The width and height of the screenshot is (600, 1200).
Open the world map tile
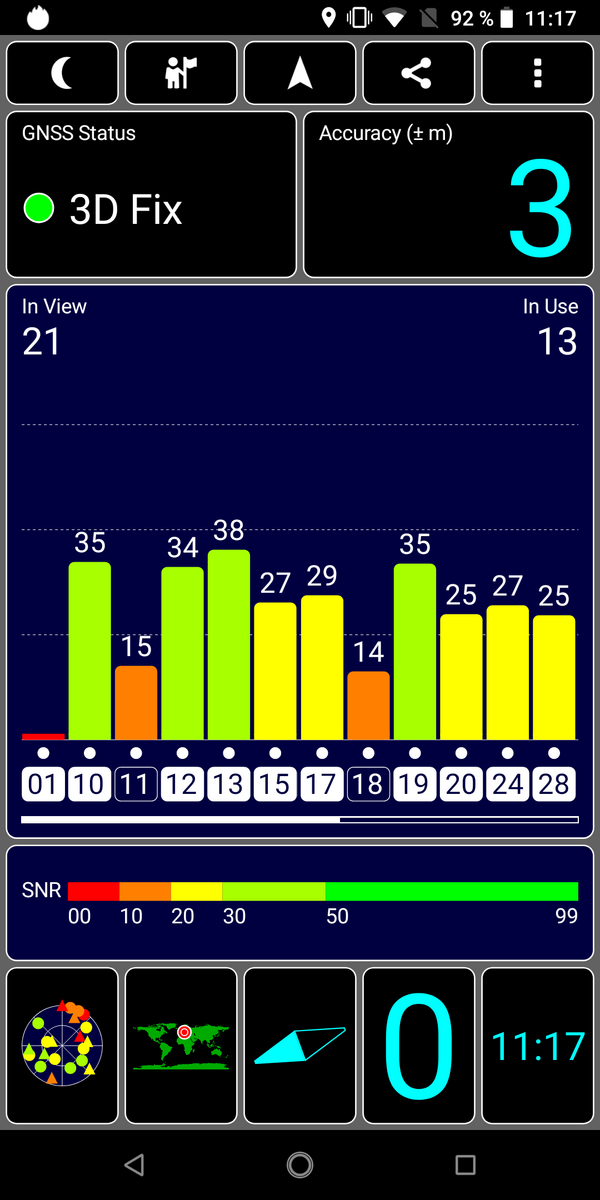coord(181,1046)
